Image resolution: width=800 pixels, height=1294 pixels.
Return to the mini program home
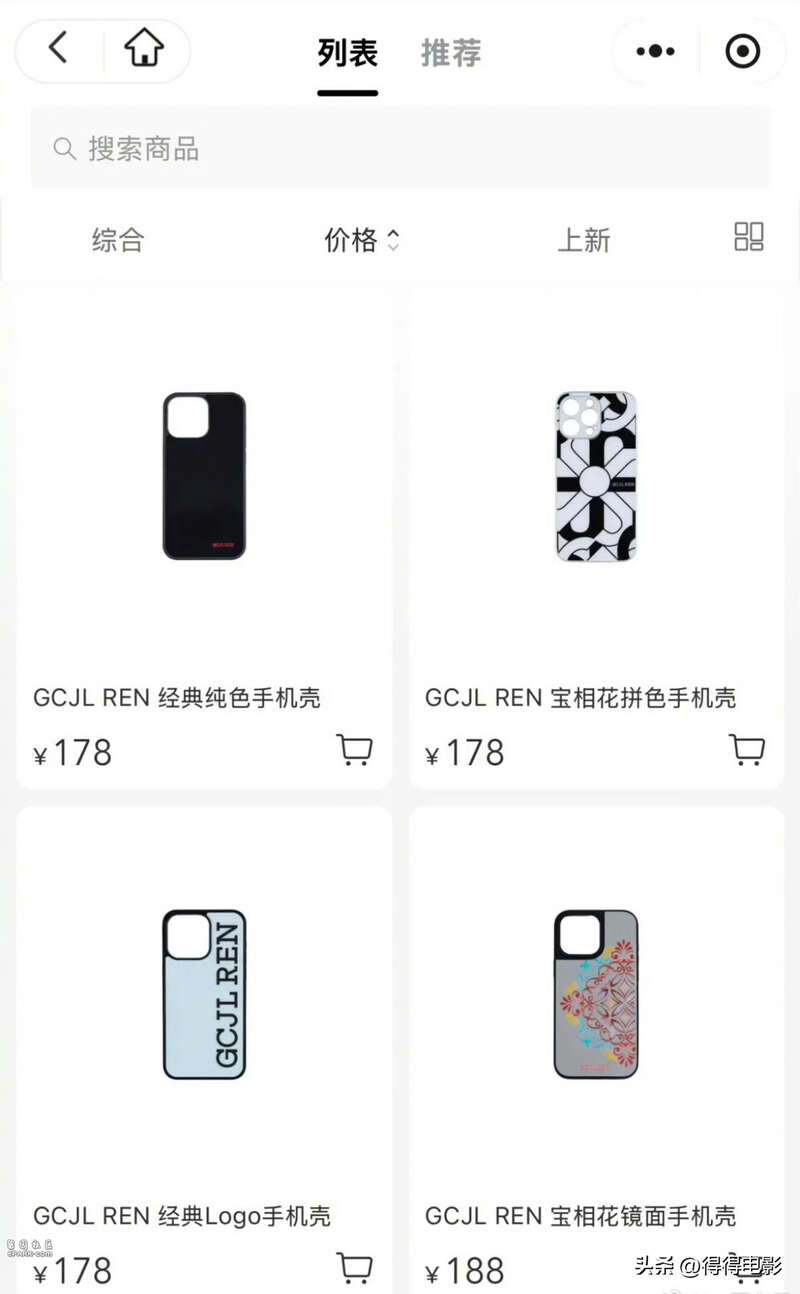tap(144, 48)
